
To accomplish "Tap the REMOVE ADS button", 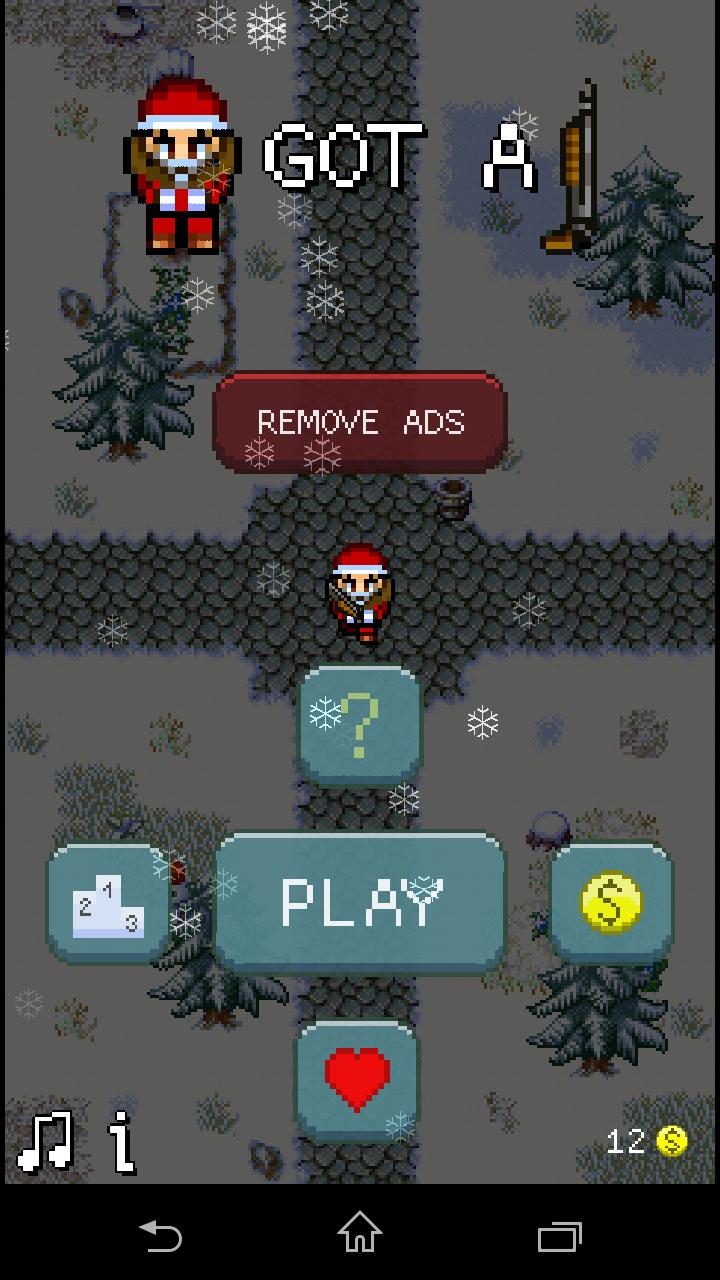I will 359,420.
